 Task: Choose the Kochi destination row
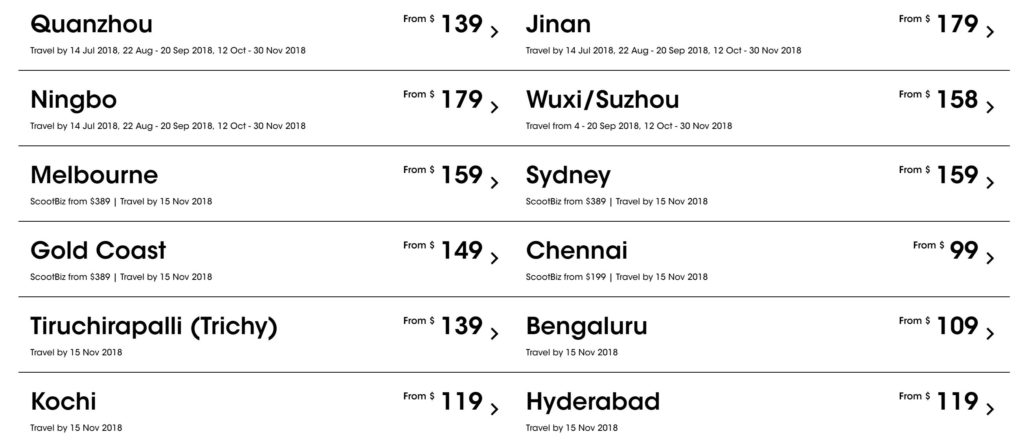coord(265,410)
